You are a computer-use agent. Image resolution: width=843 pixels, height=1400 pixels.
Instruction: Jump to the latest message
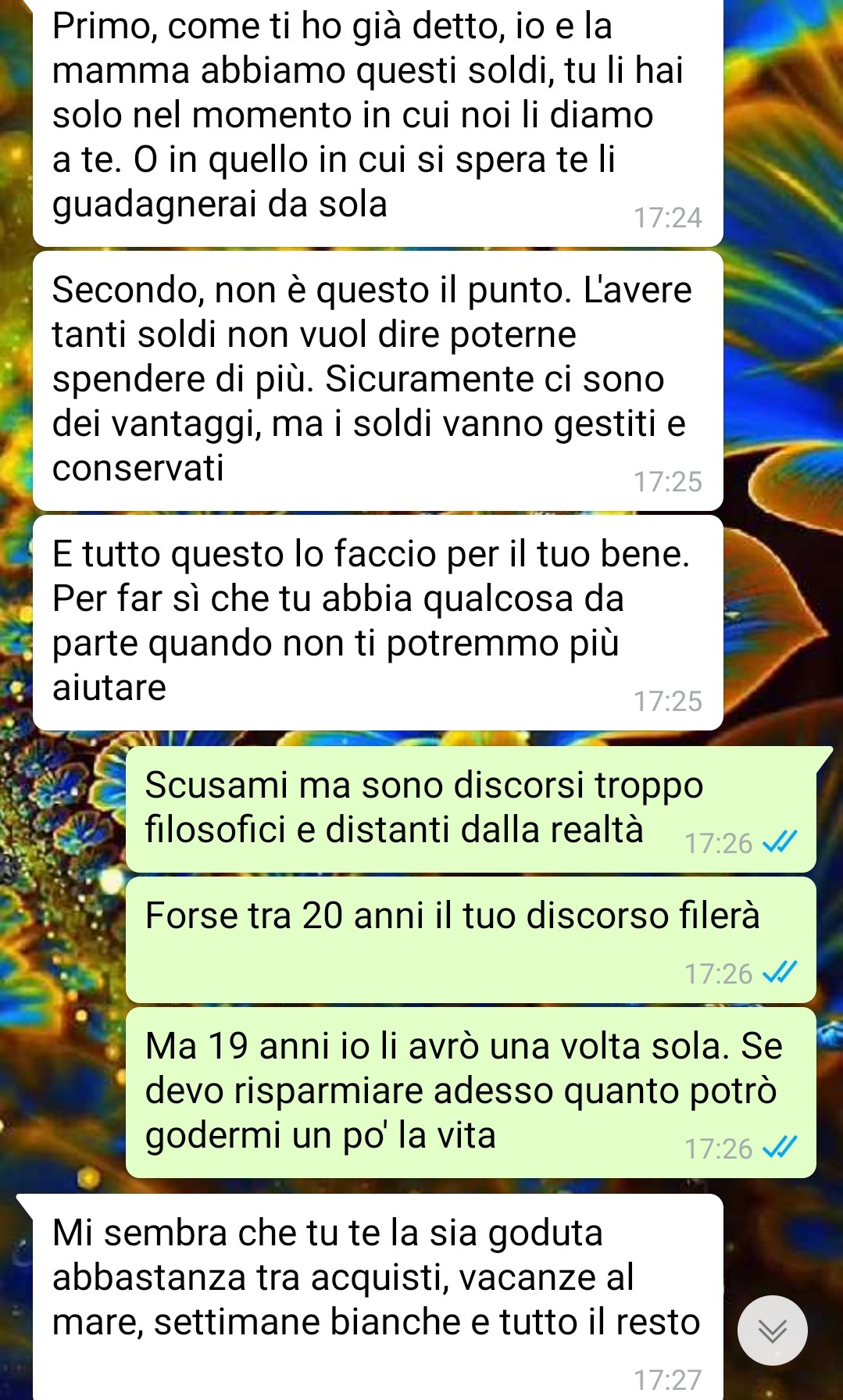click(773, 1330)
